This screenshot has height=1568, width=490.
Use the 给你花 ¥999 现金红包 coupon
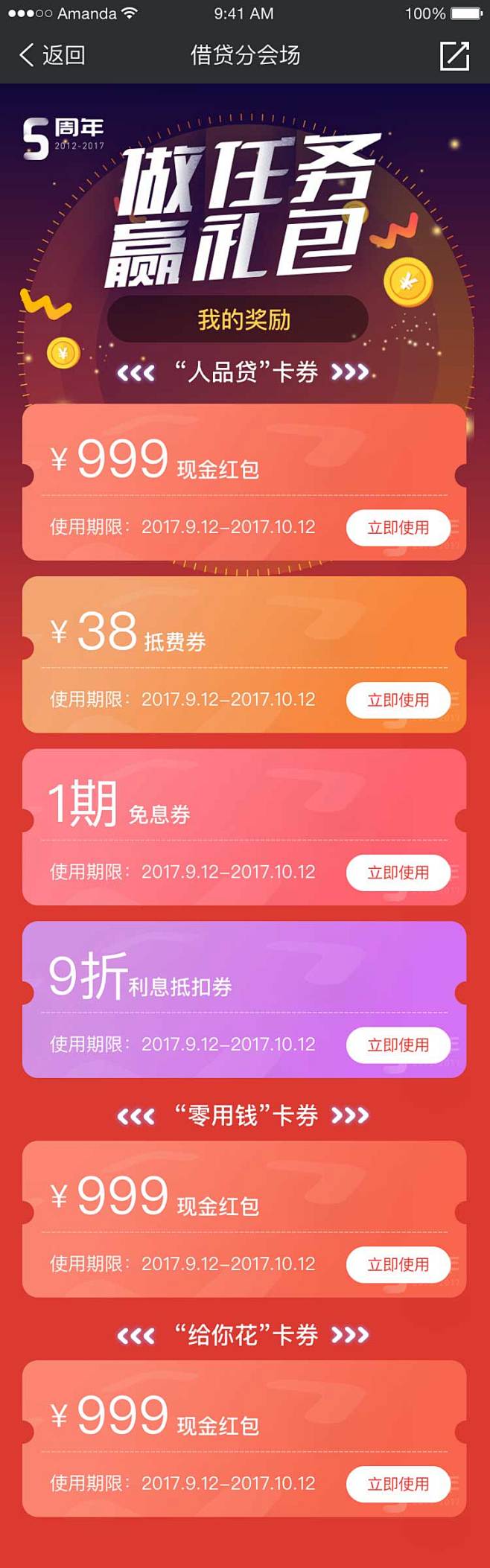point(398,1483)
